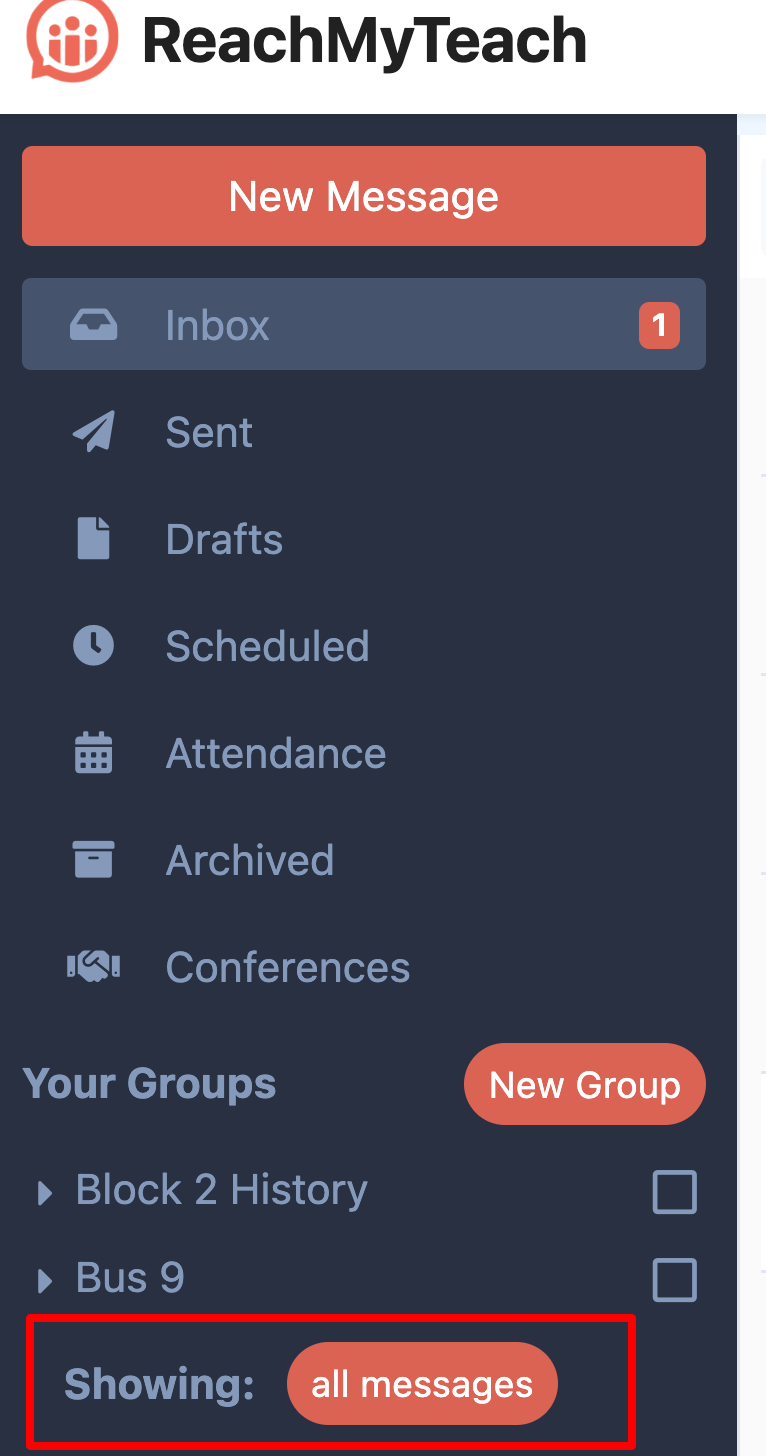Go to Sent messages
The width and height of the screenshot is (766, 1456).
(209, 432)
